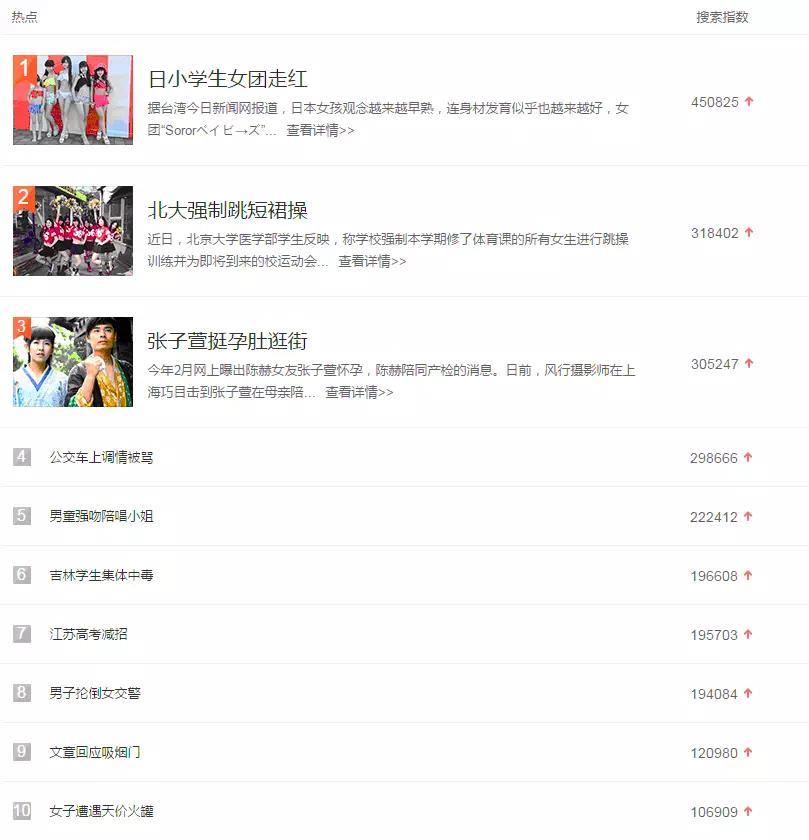Tap 查看详情>> under 张子萱挺孕肚逛街
The height and width of the screenshot is (840, 809).
[x=359, y=392]
